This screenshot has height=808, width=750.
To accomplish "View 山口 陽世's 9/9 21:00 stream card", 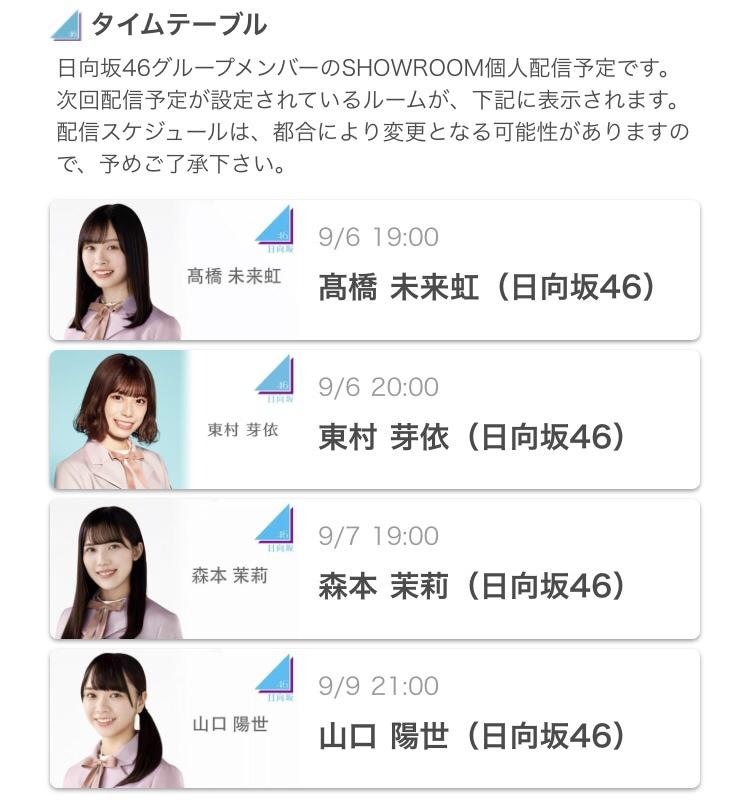I will point(375,719).
